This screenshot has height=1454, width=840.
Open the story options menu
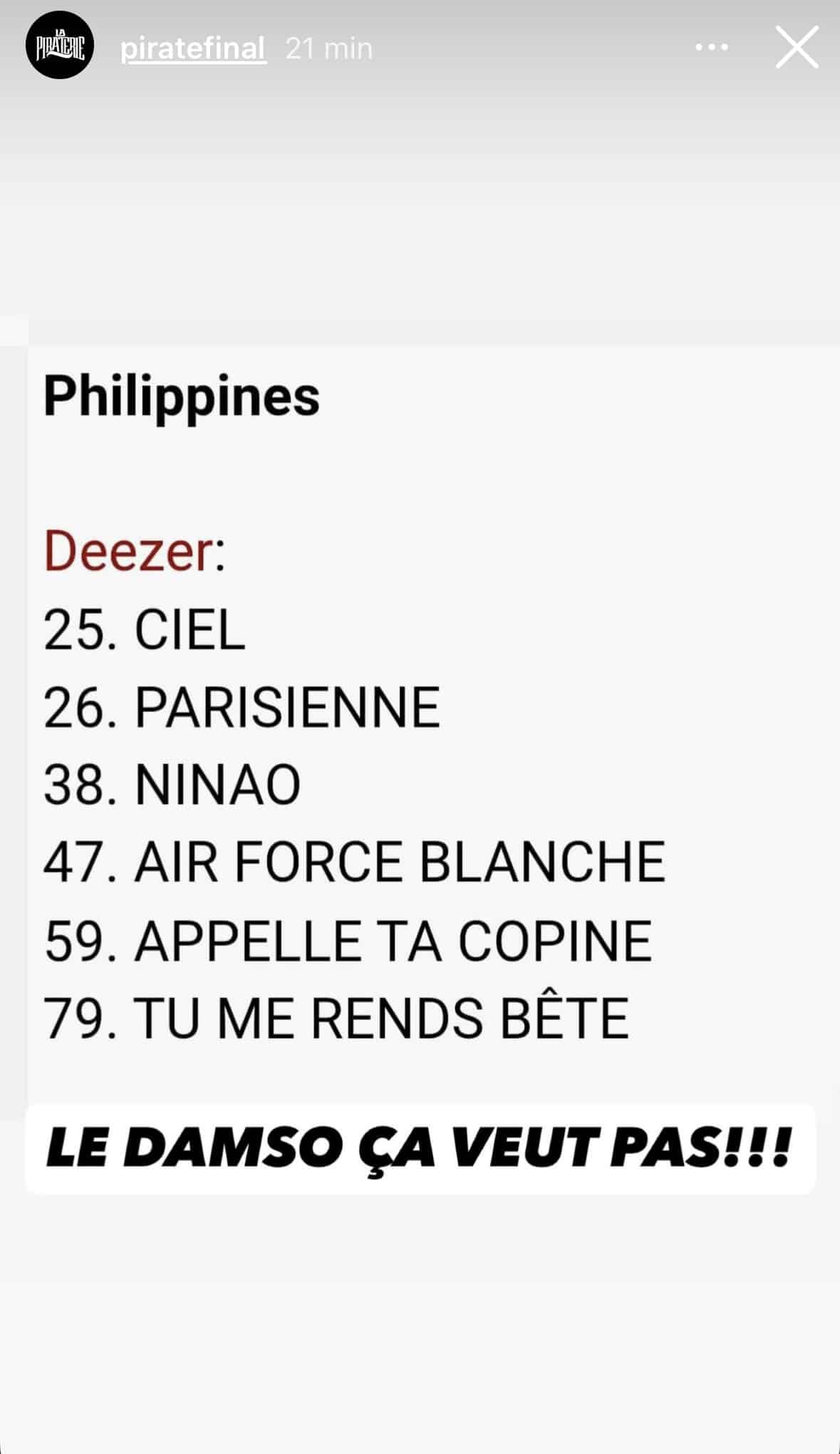711,48
